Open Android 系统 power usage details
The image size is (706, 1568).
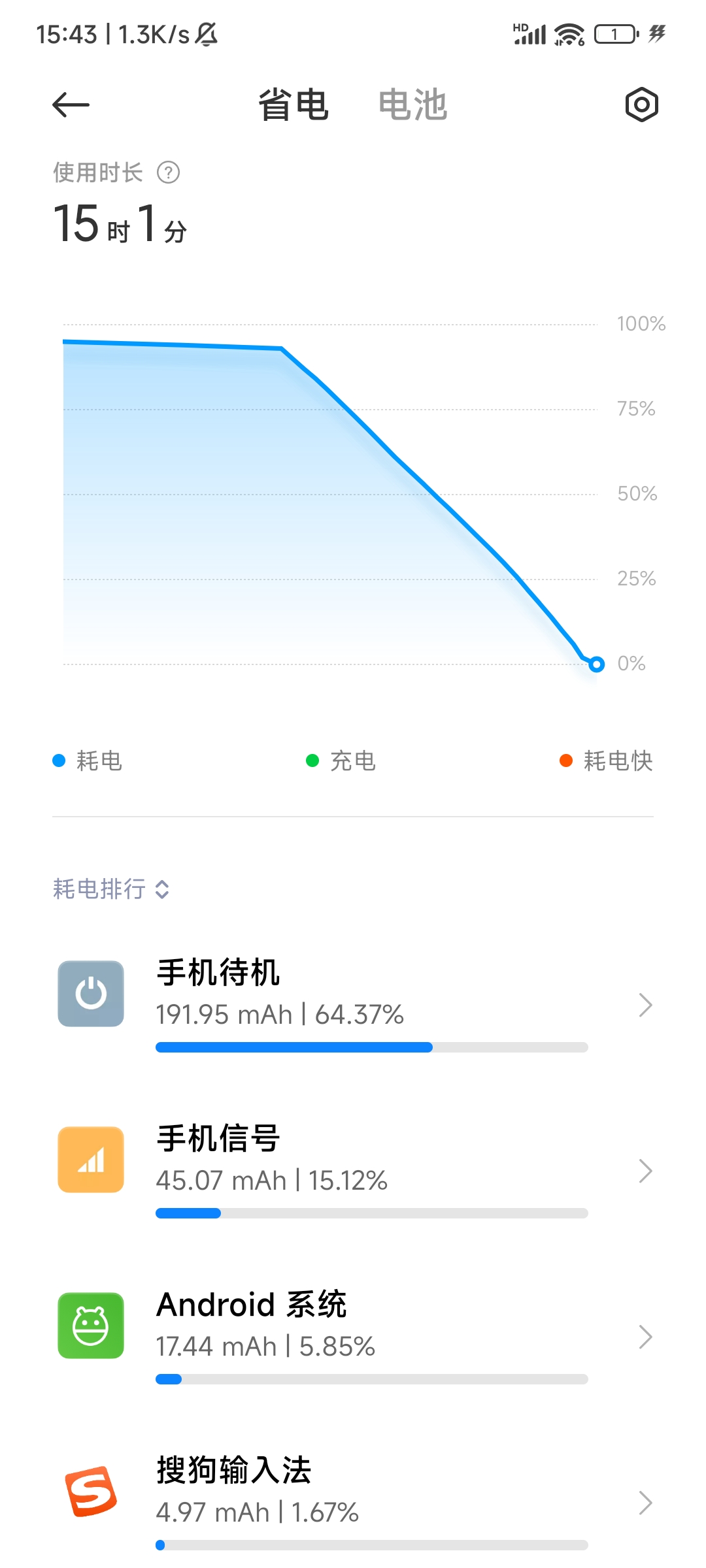click(353, 1337)
